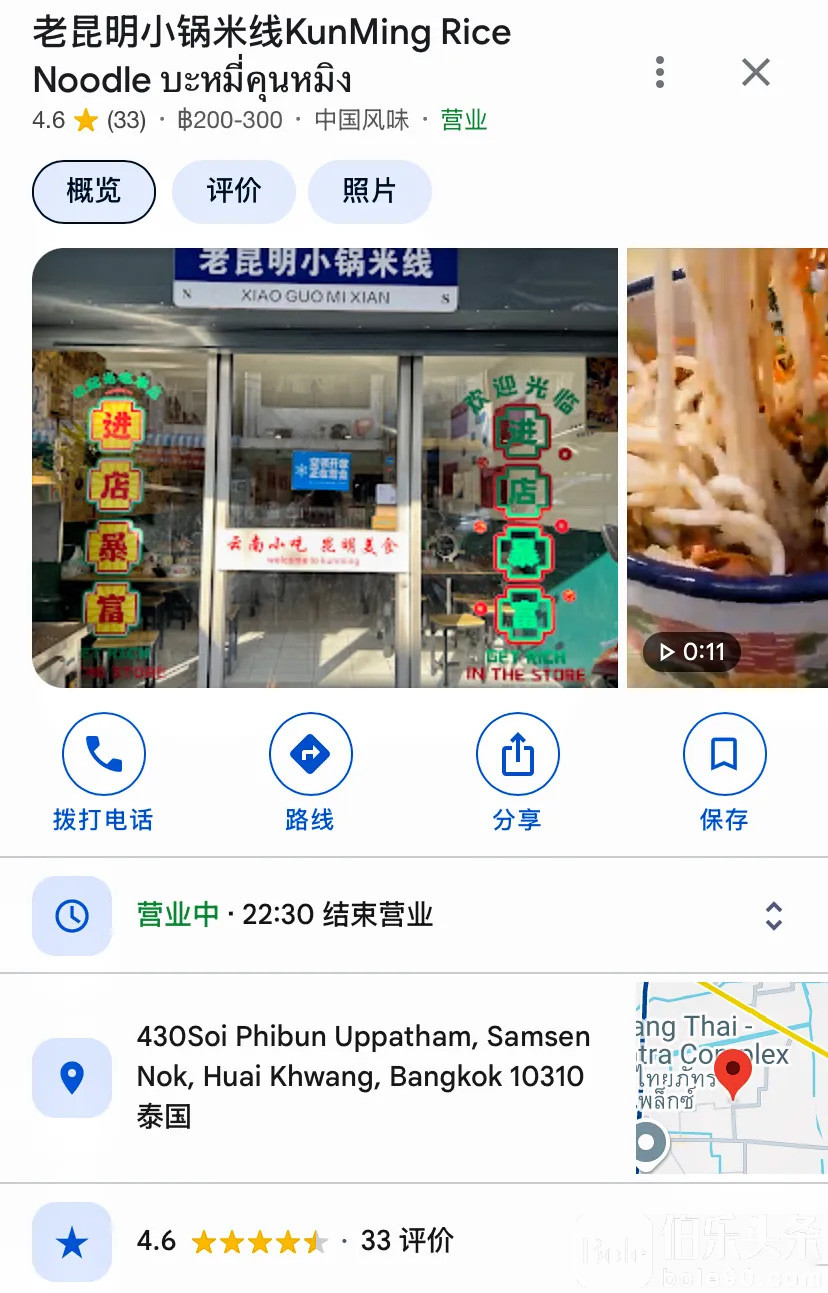Play the 0:11 noodle video
828x1293 pixels.
pyautogui.click(x=727, y=467)
